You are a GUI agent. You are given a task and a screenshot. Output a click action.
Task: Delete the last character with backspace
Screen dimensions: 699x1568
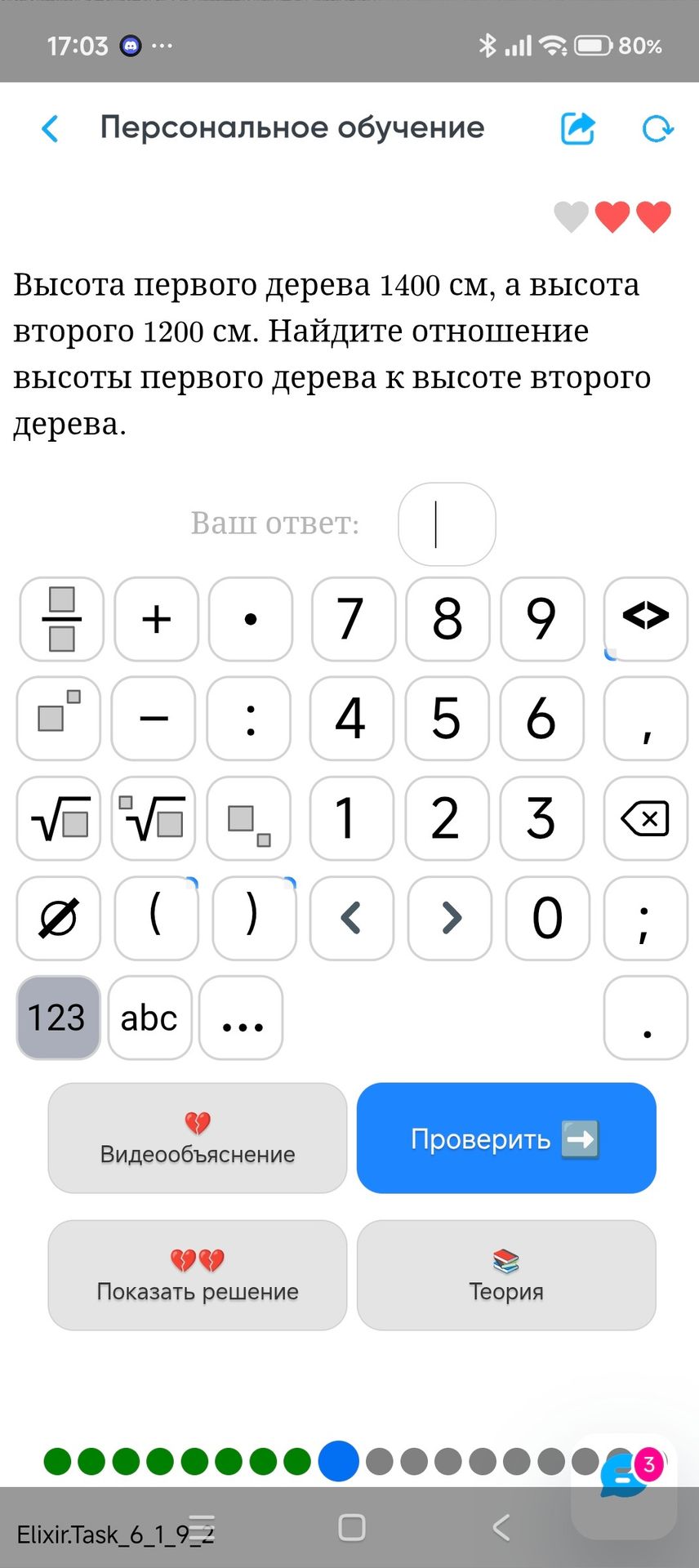[x=645, y=818]
